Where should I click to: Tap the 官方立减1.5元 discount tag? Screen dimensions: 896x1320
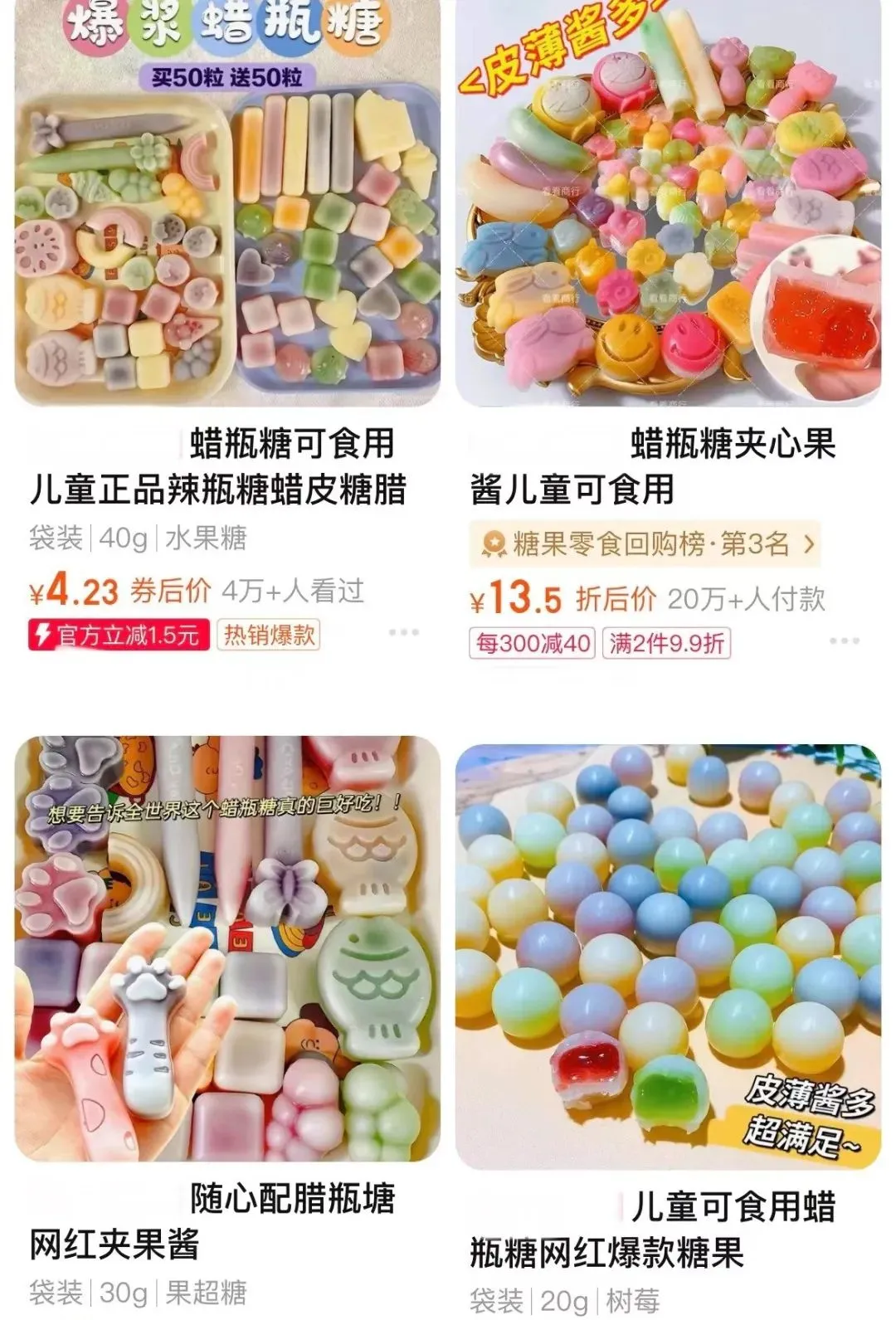pyautogui.click(x=119, y=636)
